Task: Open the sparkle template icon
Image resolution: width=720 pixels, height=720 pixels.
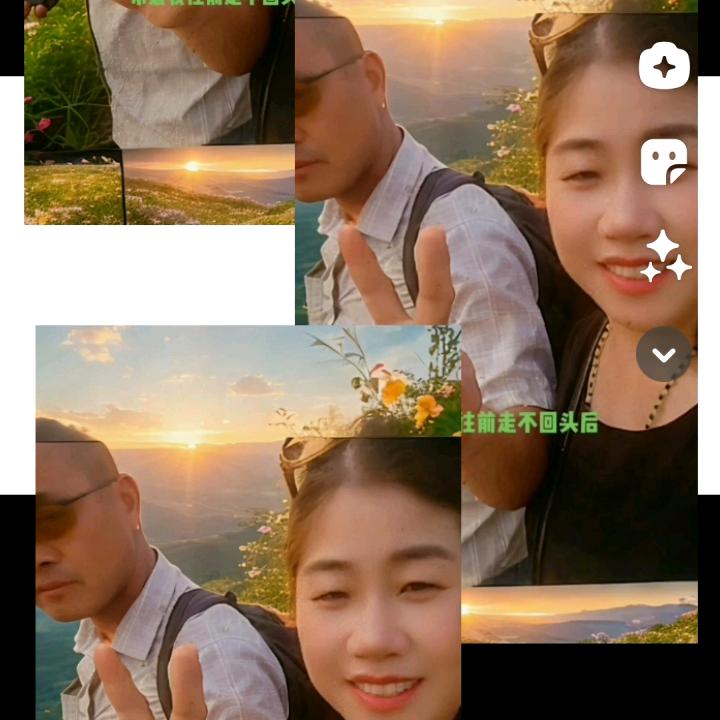Action: tap(664, 66)
